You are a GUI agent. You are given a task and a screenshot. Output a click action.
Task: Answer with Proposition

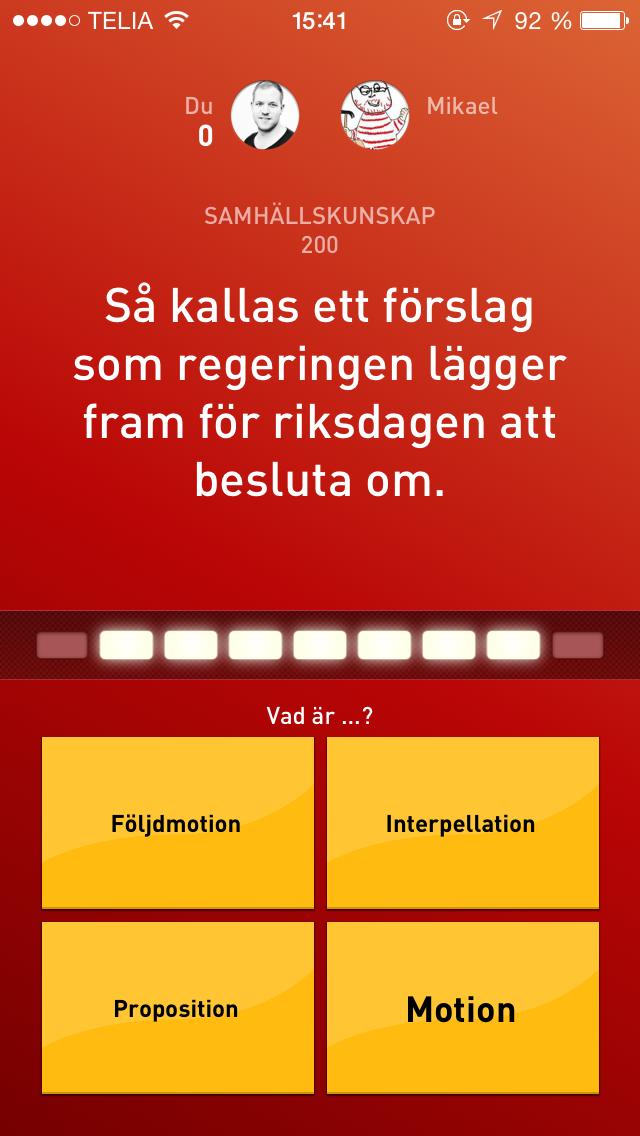[x=177, y=1007]
